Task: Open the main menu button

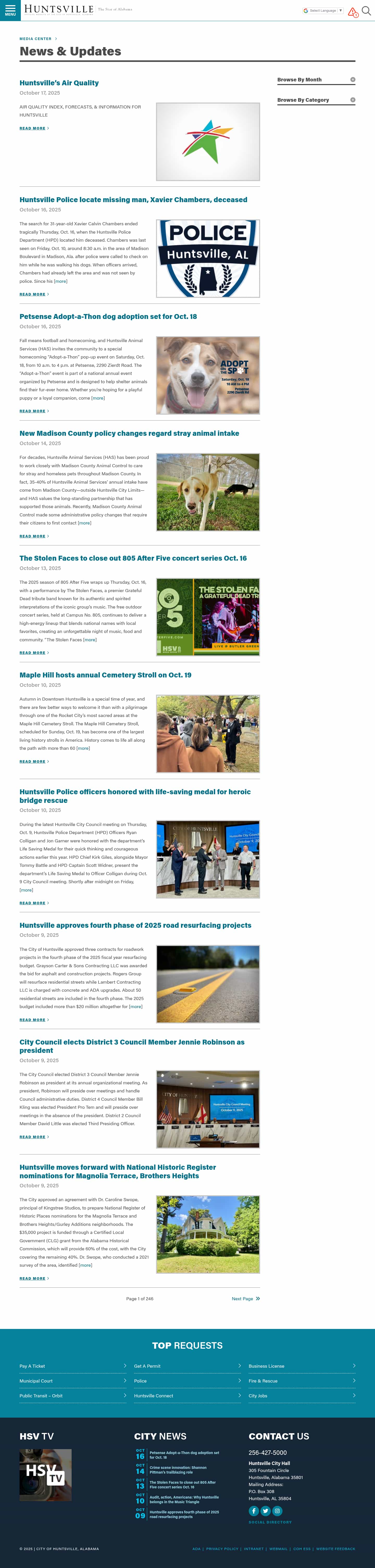Action: [10, 10]
